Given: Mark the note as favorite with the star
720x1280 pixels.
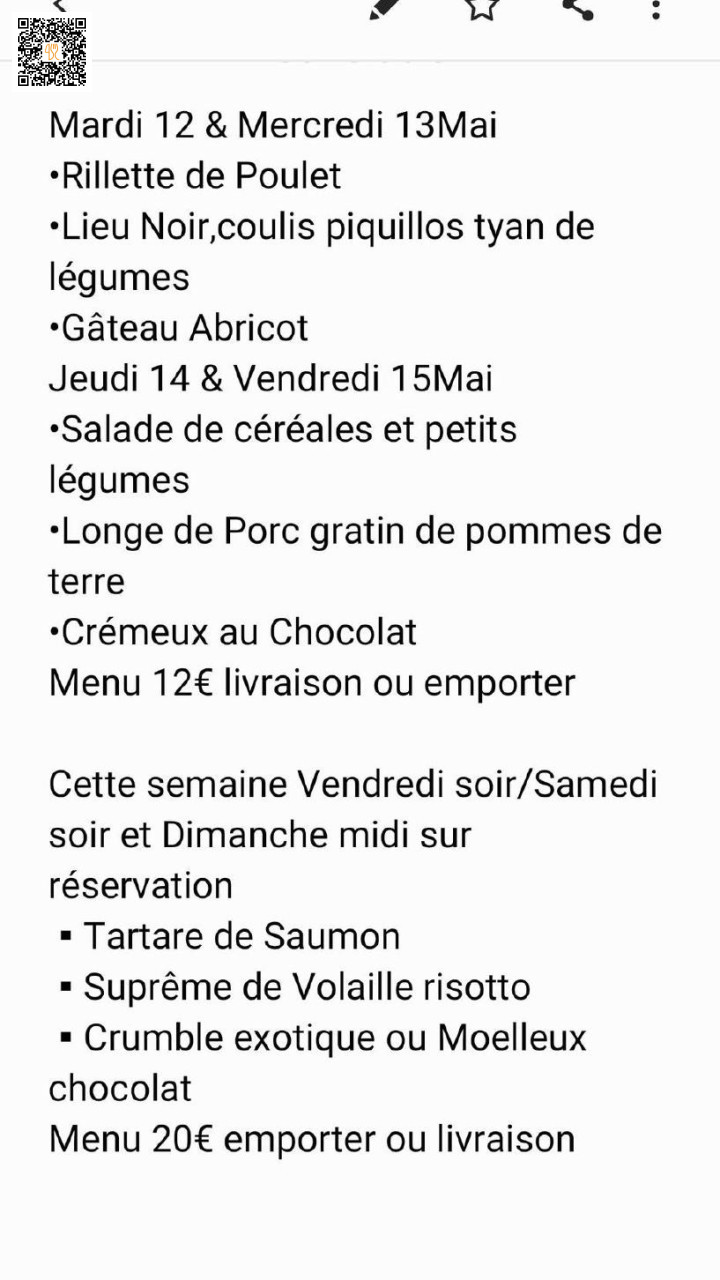Looking at the screenshot, I should click(482, 8).
